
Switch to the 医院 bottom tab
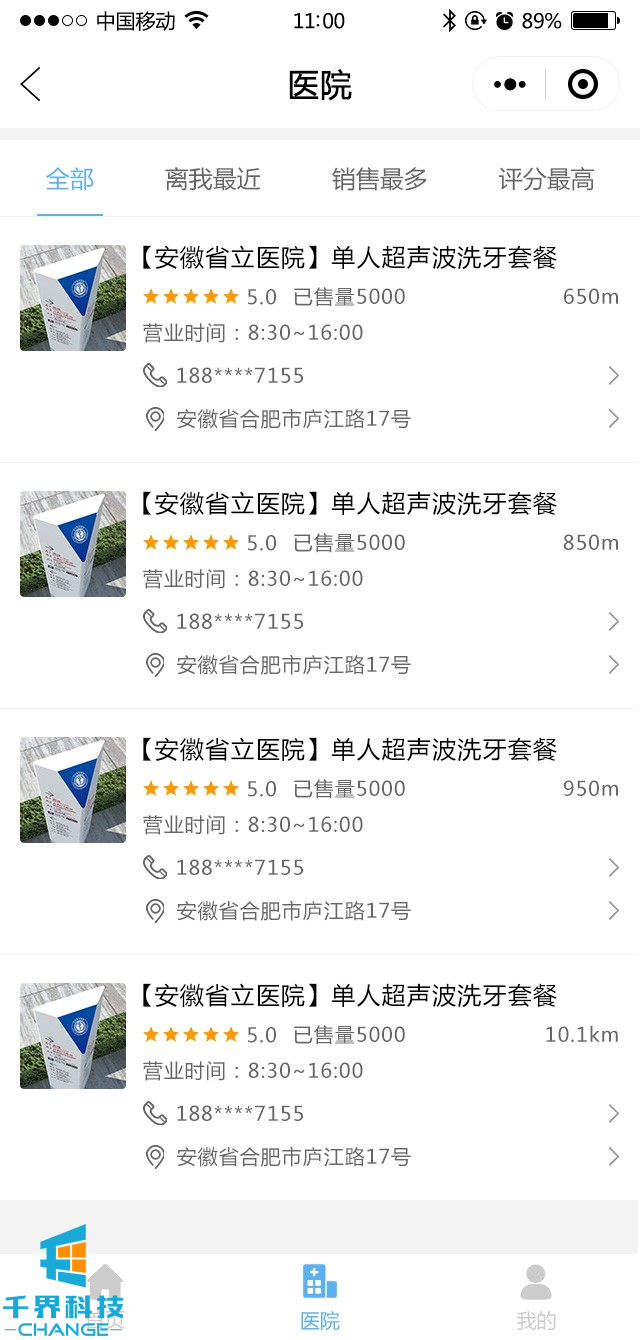point(320,1297)
